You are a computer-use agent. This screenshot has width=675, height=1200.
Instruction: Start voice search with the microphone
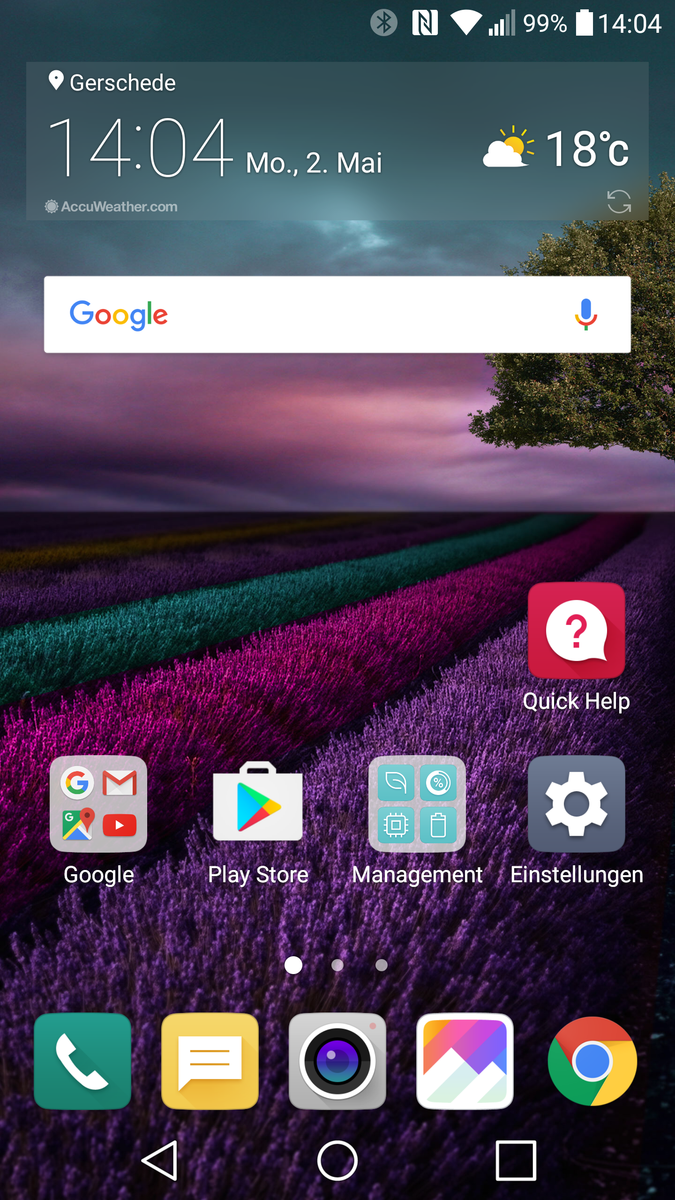586,315
